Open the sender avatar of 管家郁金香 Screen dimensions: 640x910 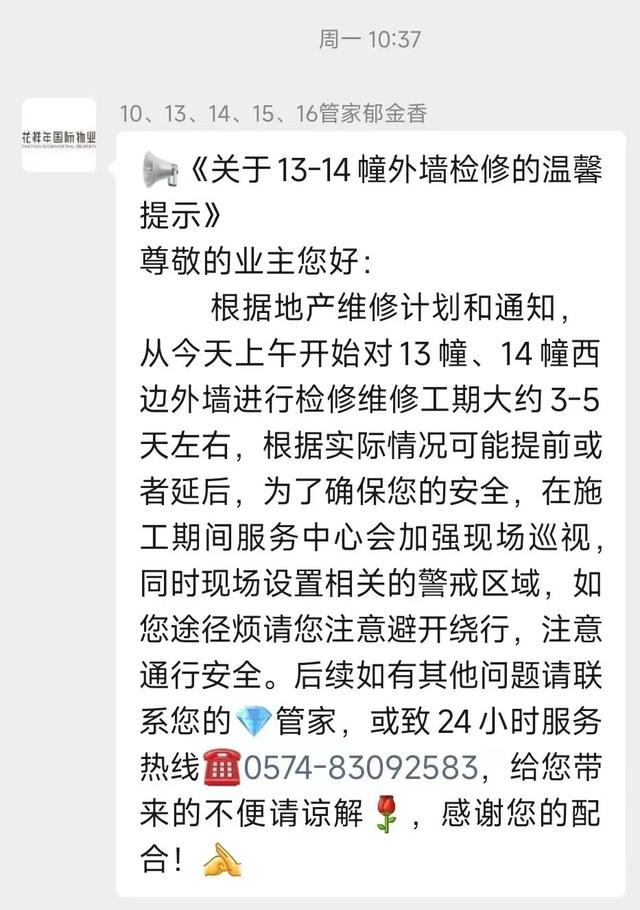point(59,135)
